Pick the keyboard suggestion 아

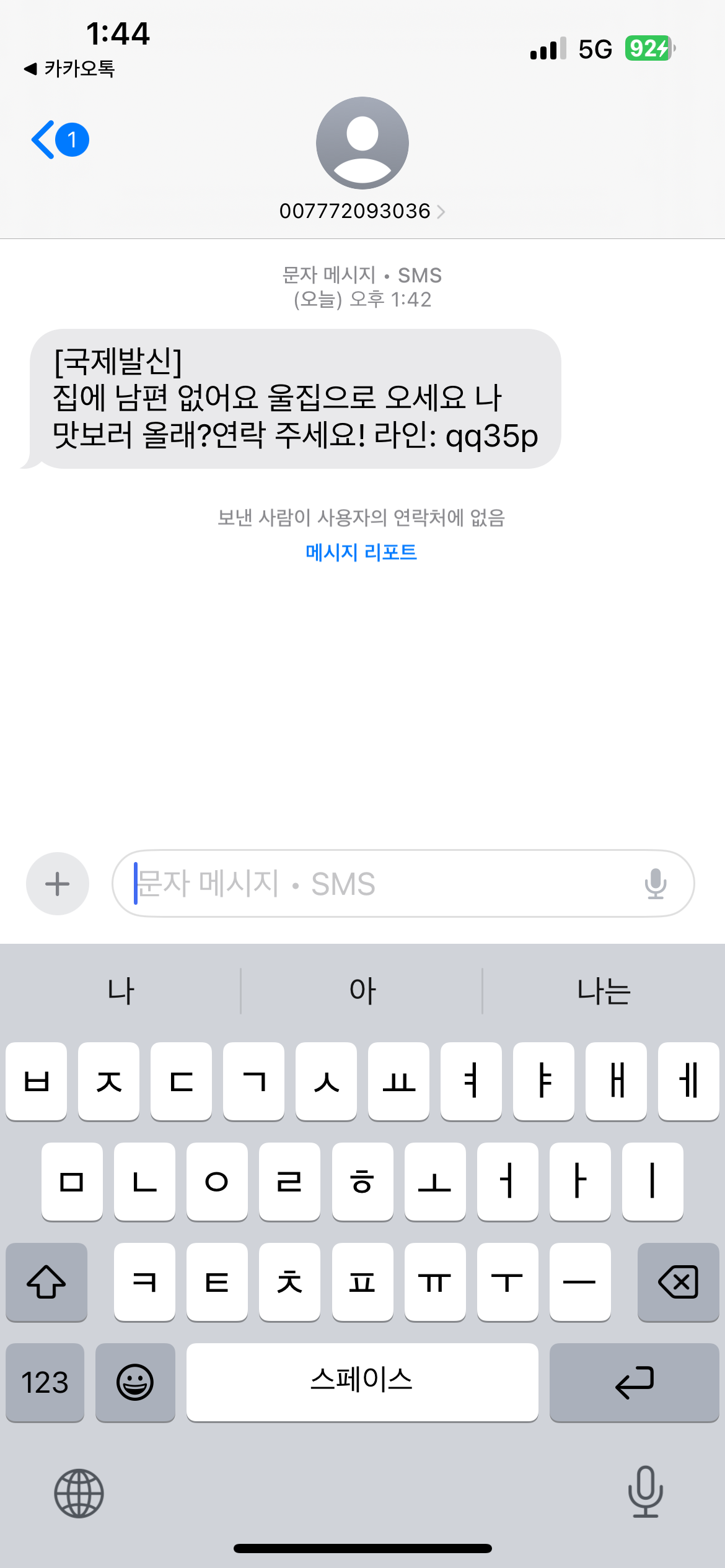coord(362,991)
